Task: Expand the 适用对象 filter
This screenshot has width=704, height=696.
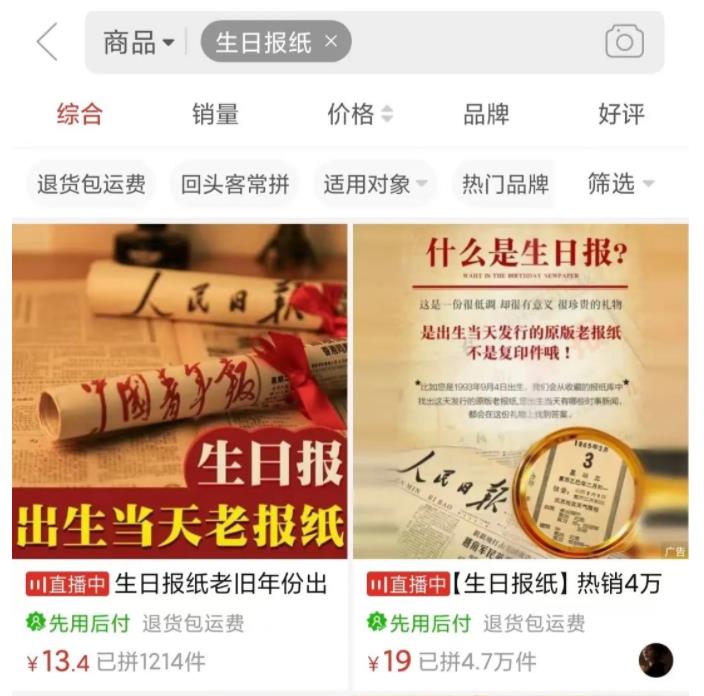Action: tap(375, 184)
